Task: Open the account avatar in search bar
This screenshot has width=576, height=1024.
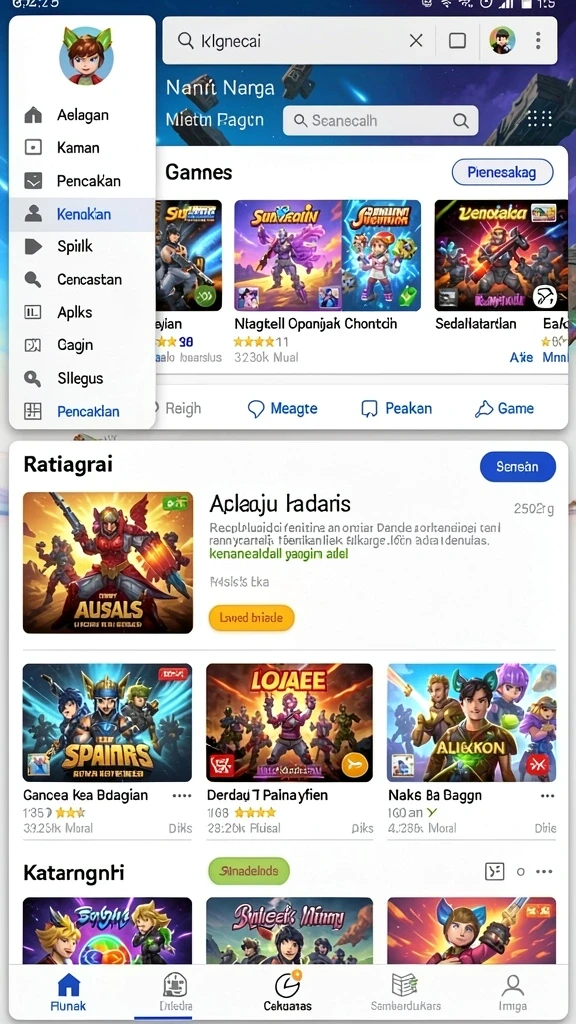Action: [502, 41]
